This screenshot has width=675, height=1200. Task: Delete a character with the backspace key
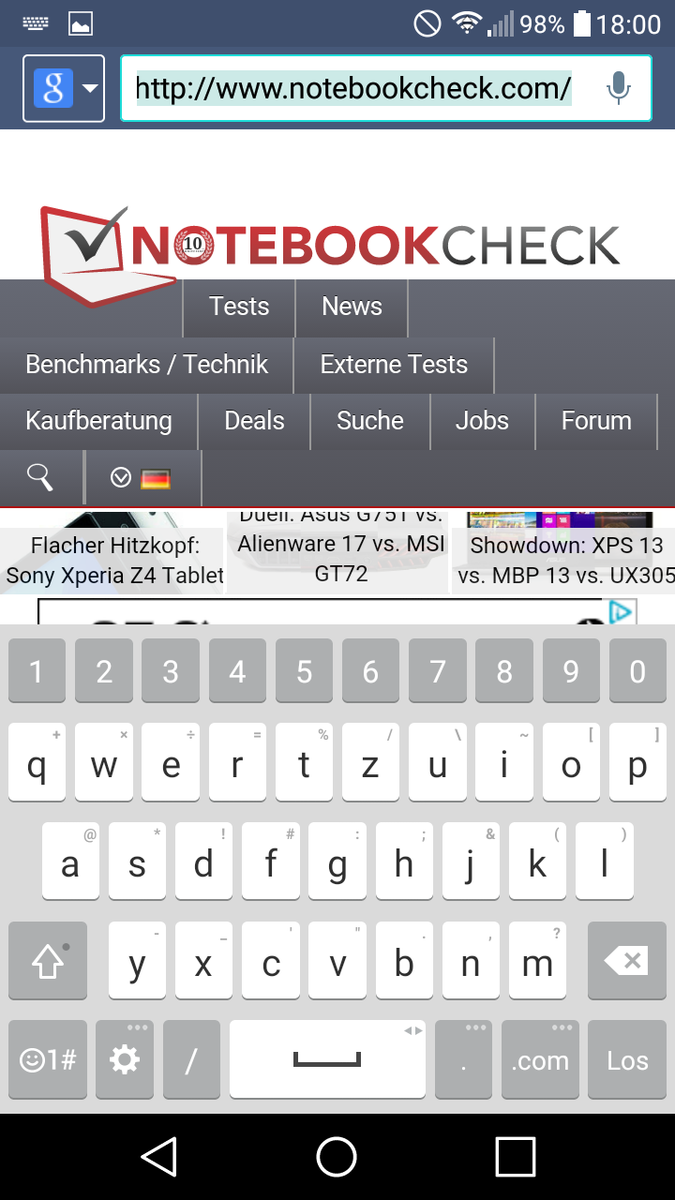point(627,962)
